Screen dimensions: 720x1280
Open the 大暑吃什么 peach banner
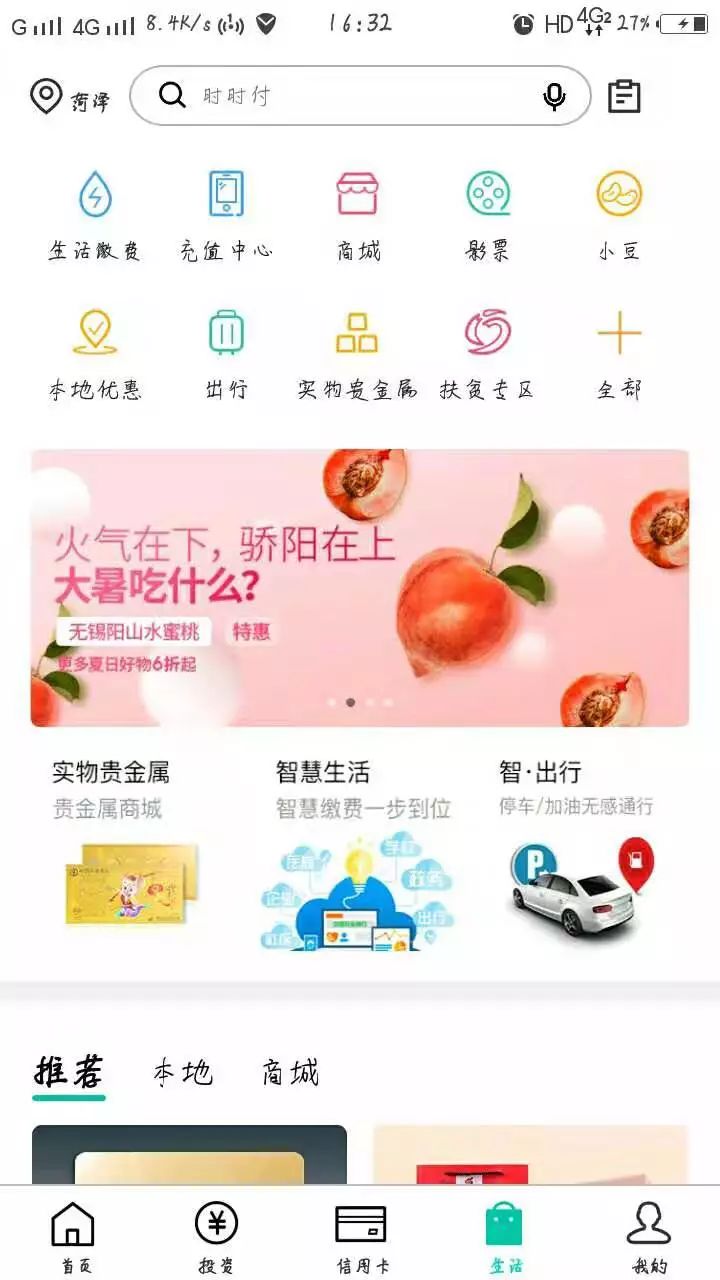point(360,587)
